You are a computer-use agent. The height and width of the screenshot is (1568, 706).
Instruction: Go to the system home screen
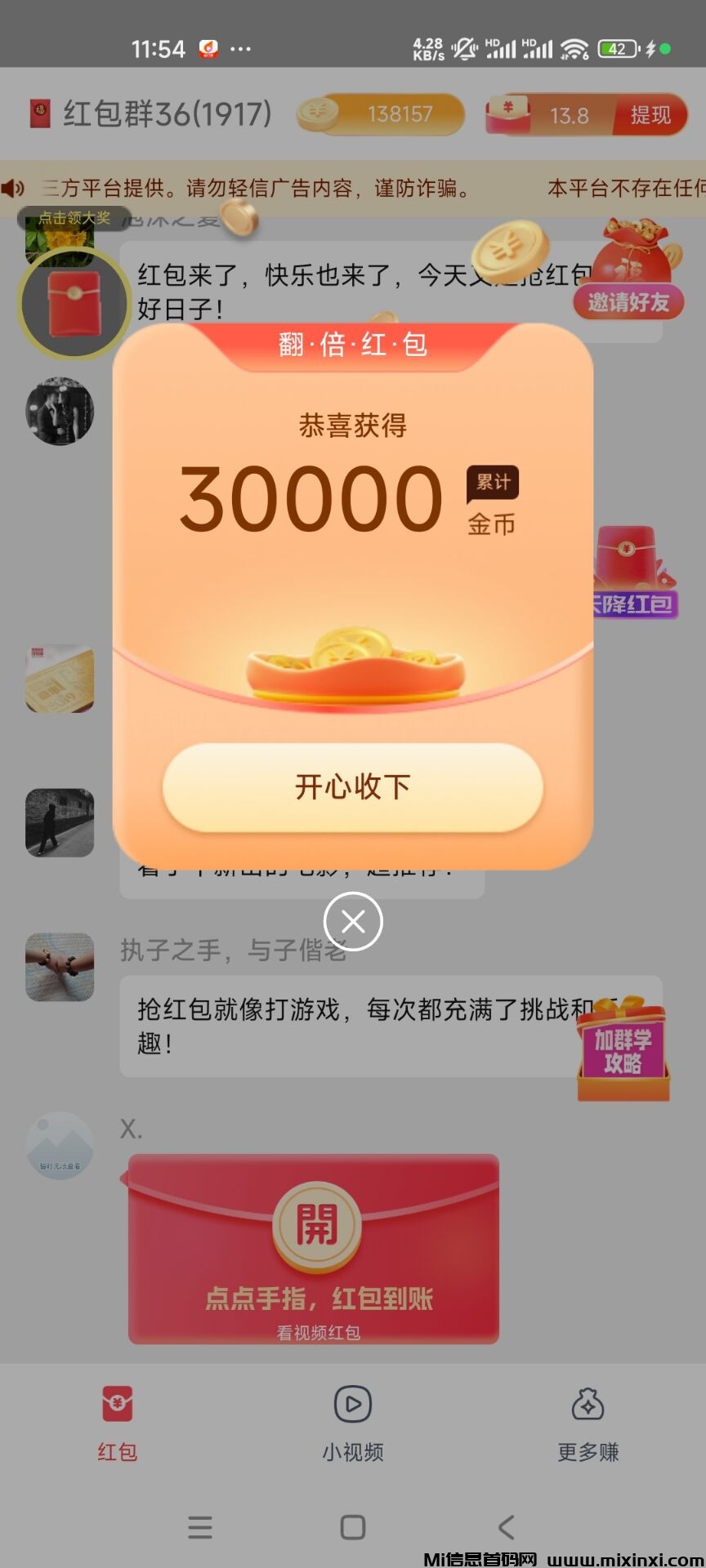coord(353,1526)
